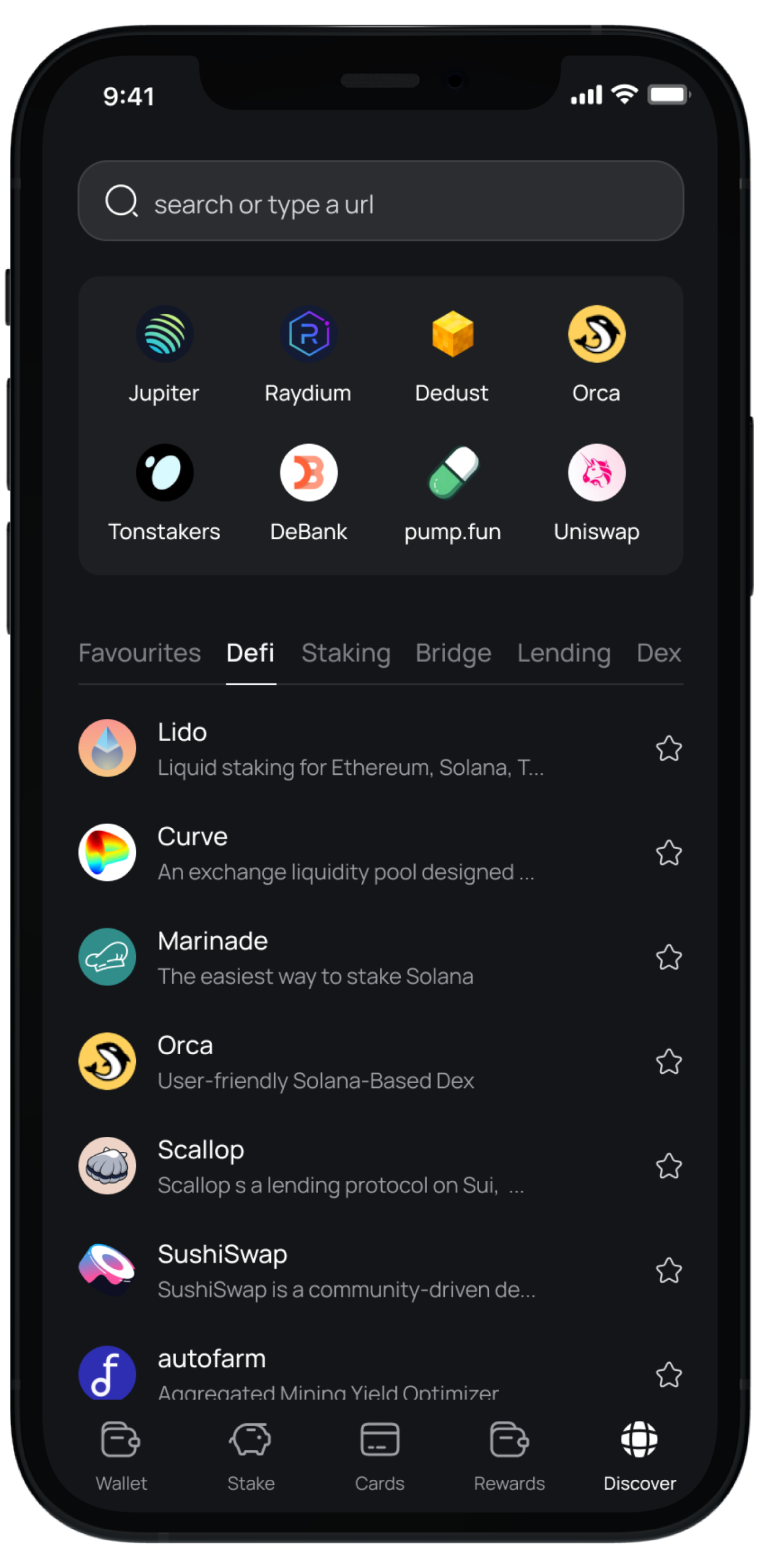Switch to the Favourites tab
The image size is (758, 1568).
point(140,653)
